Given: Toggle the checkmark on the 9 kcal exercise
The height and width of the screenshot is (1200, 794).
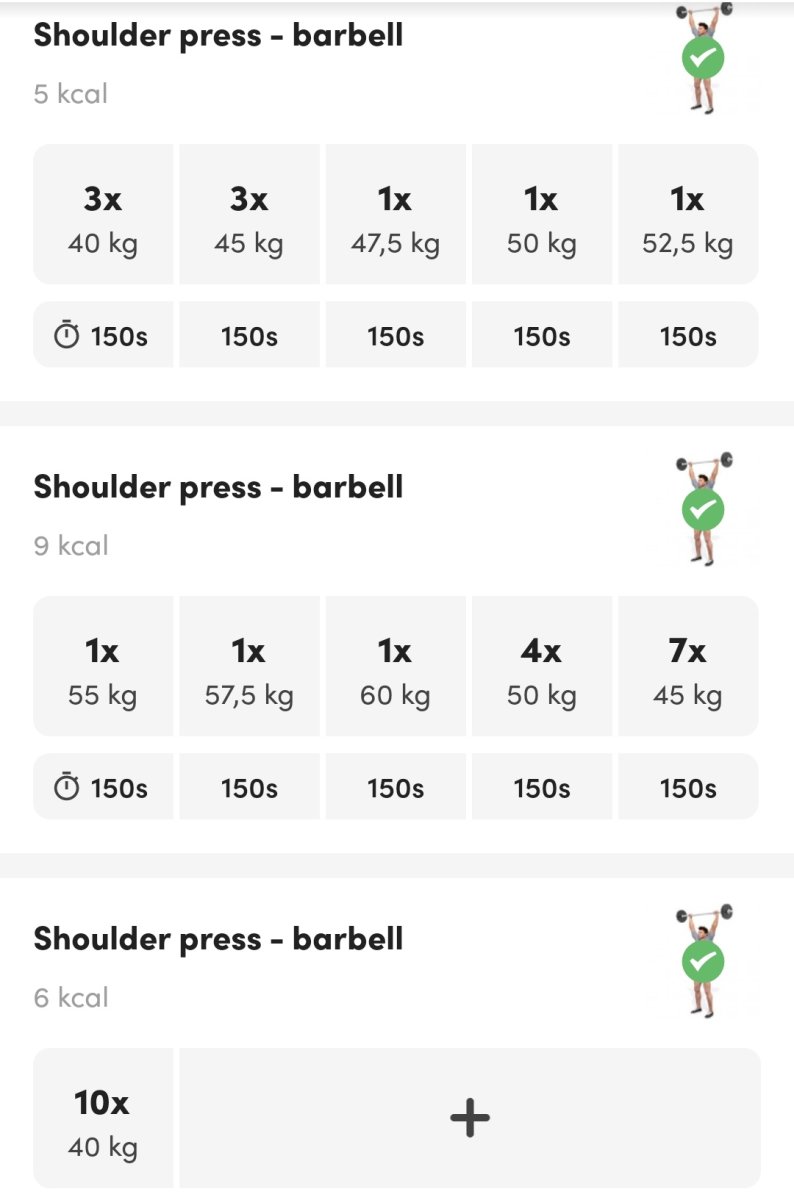Looking at the screenshot, I should 703,511.
